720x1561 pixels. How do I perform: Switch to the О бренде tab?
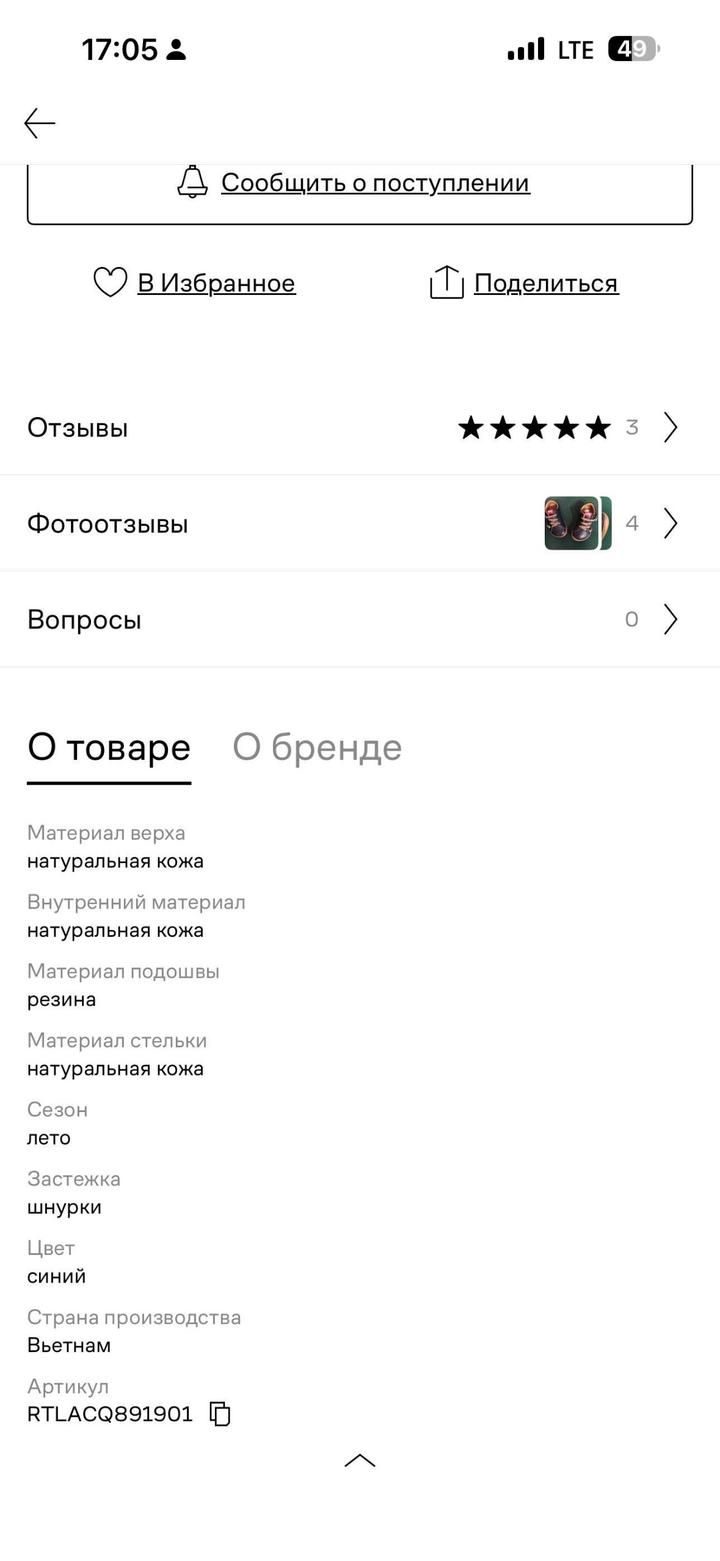317,747
